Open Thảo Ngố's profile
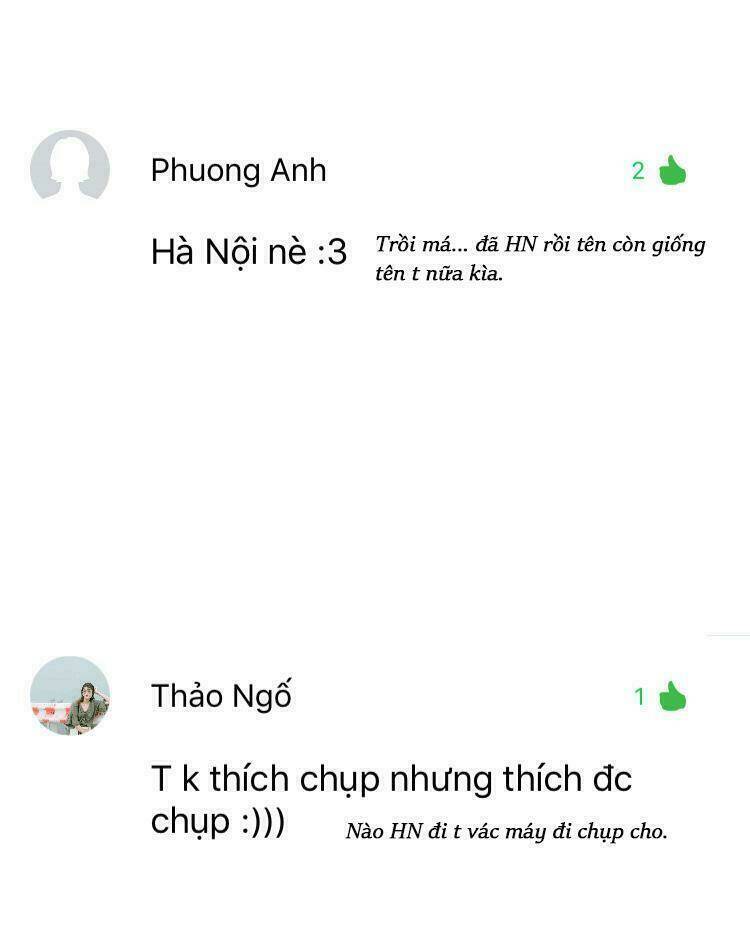Image resolution: width=750 pixels, height=950 pixels. [219, 694]
